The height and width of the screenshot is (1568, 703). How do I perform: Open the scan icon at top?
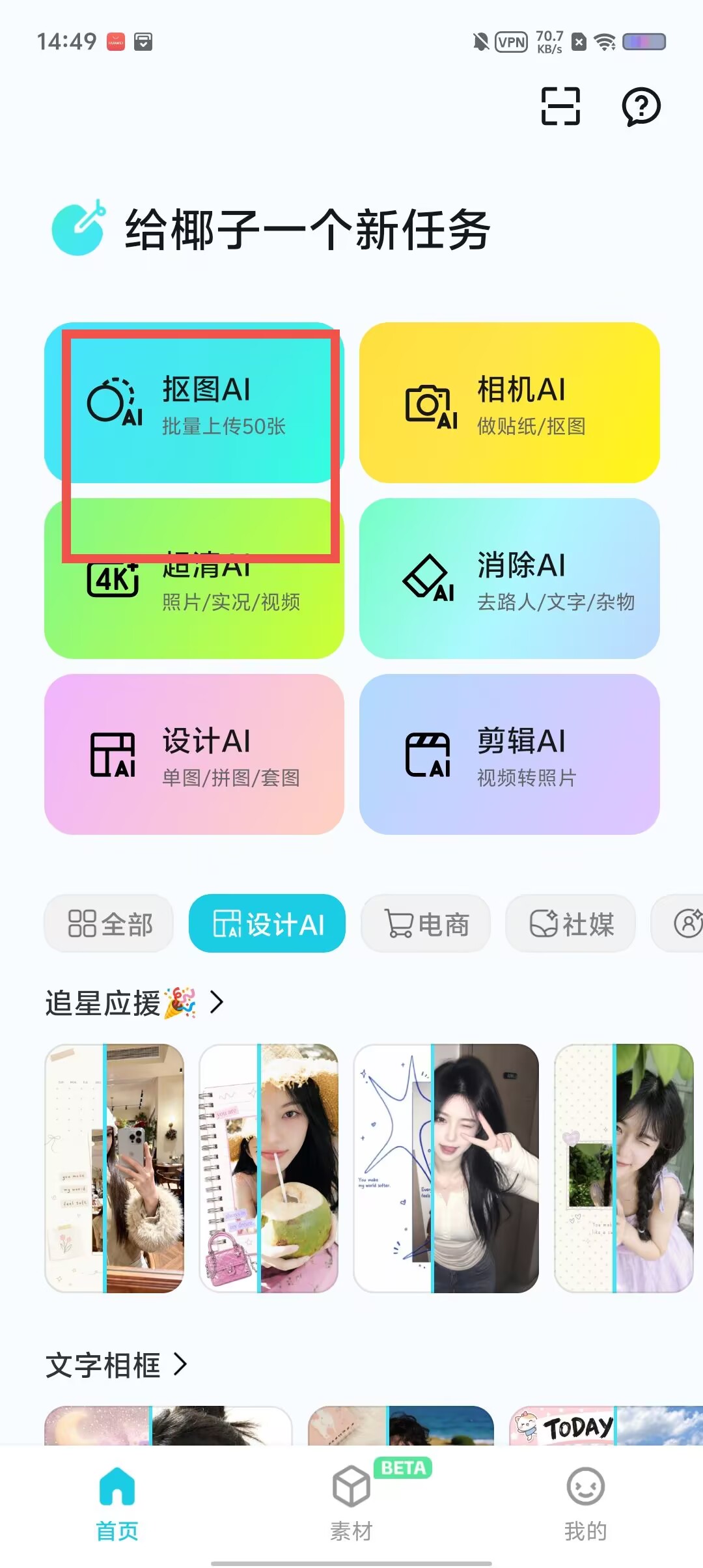pos(560,105)
